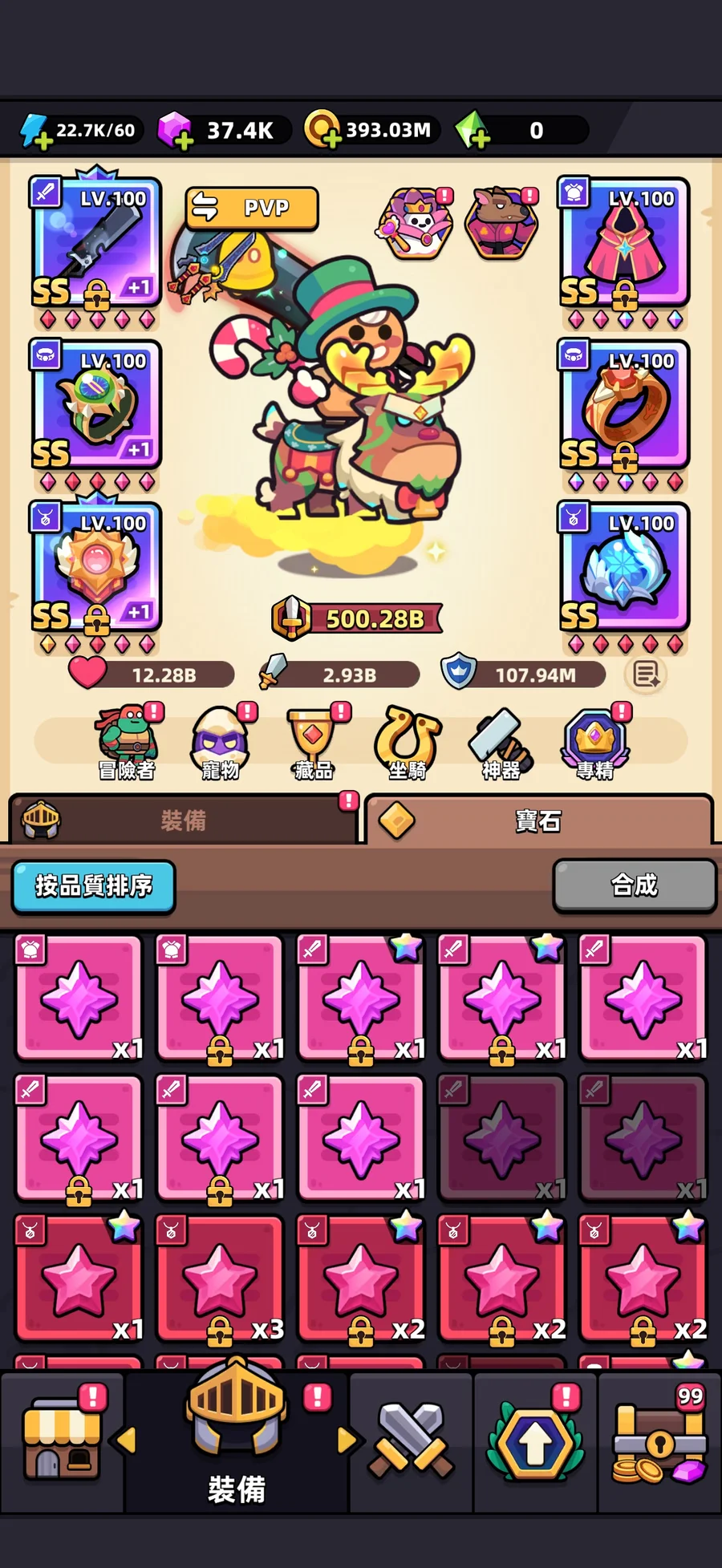Screen dimensions: 722x1568
Task: Select the 寶石 gems tab
Action: [537, 820]
